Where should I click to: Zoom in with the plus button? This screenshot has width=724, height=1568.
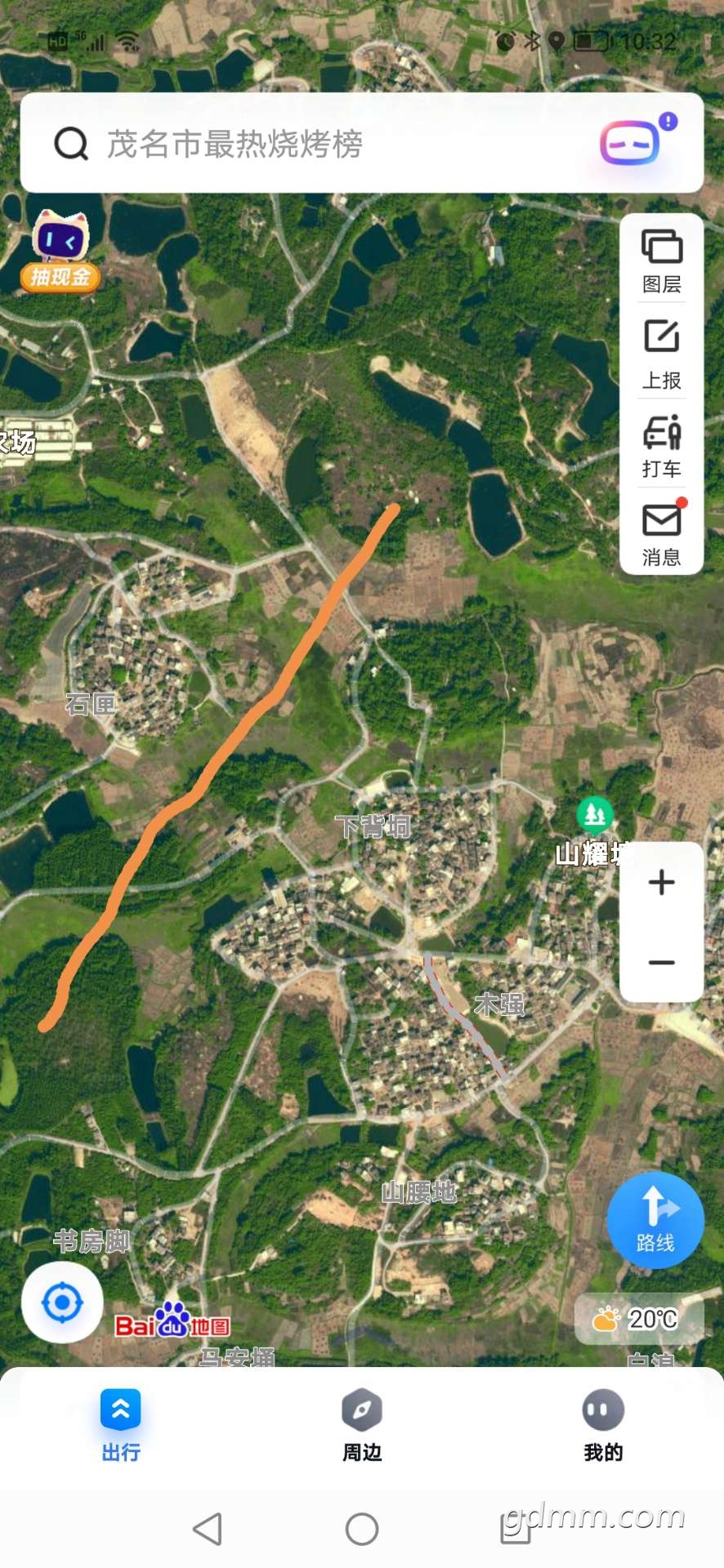[661, 883]
